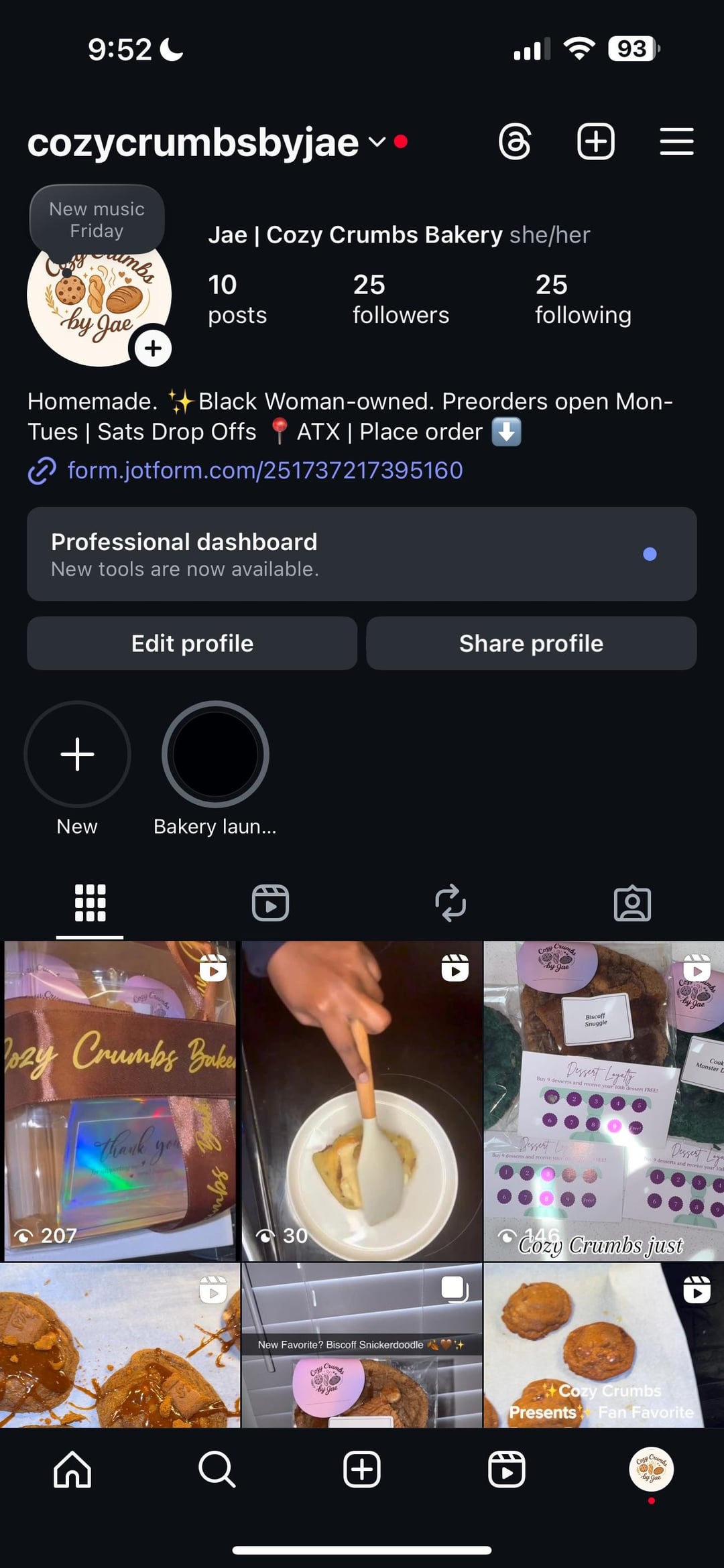Tap Share profile
This screenshot has height=1568, width=724.
532,643
